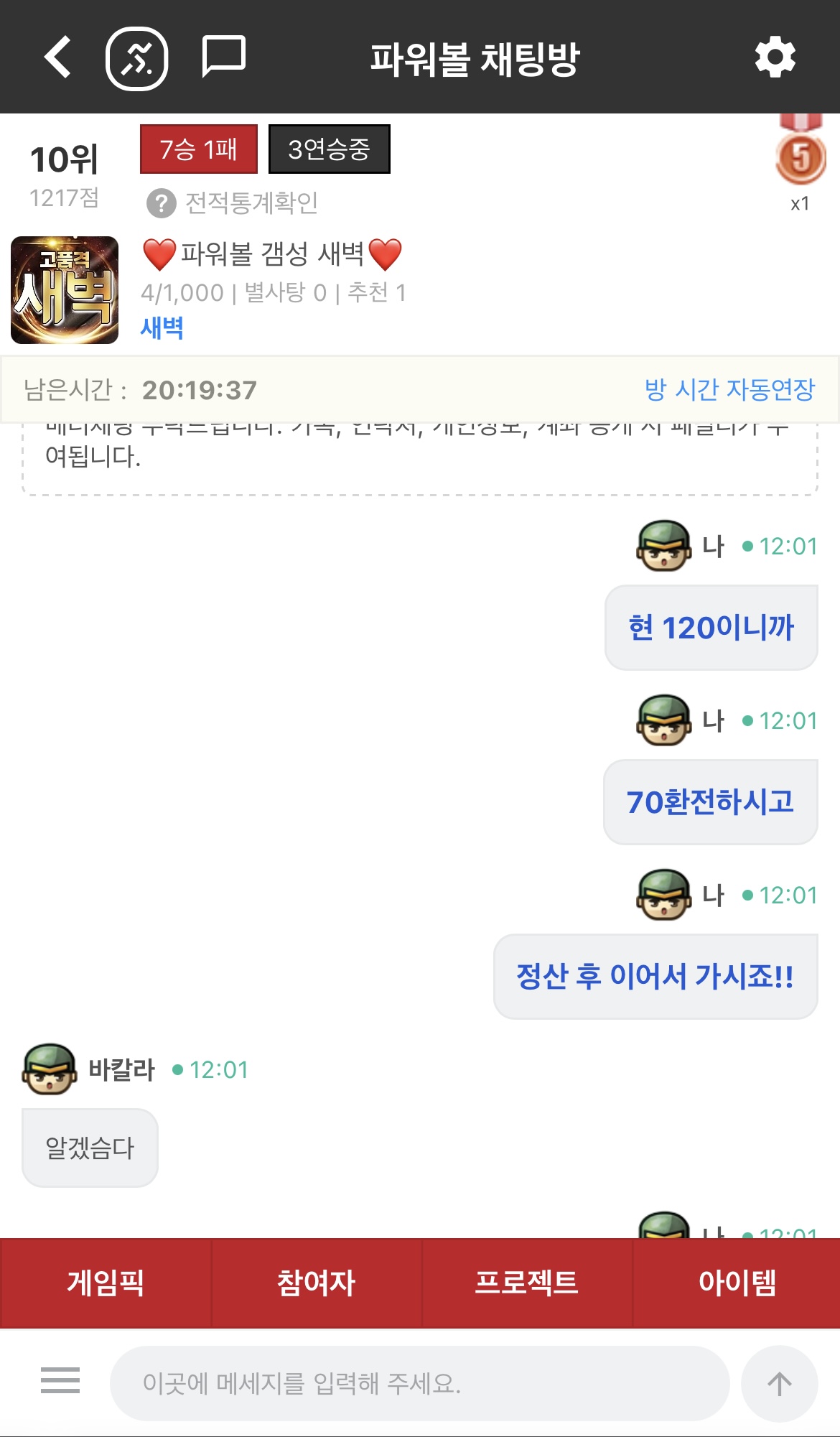Open the 새벽 host name link
The height and width of the screenshot is (1437, 840).
[x=162, y=327]
